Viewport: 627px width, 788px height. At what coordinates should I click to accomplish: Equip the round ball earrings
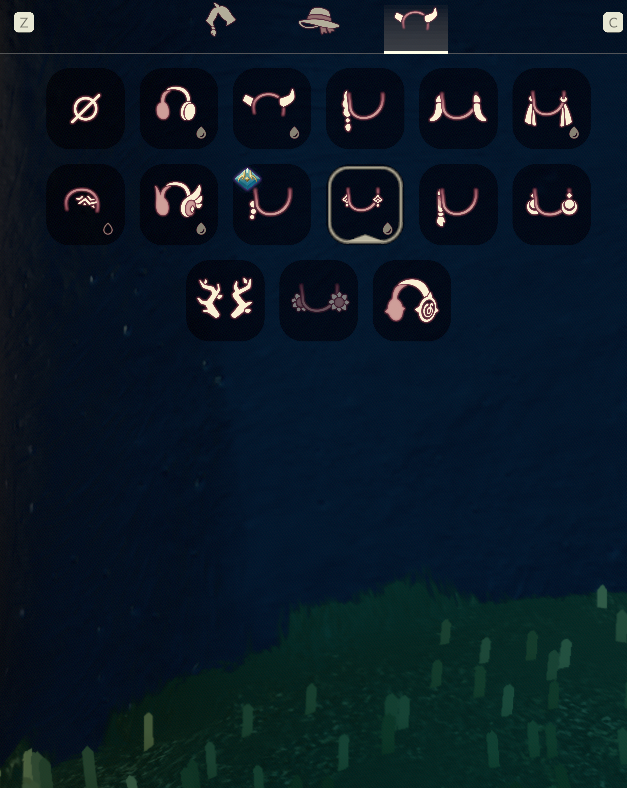(551, 204)
